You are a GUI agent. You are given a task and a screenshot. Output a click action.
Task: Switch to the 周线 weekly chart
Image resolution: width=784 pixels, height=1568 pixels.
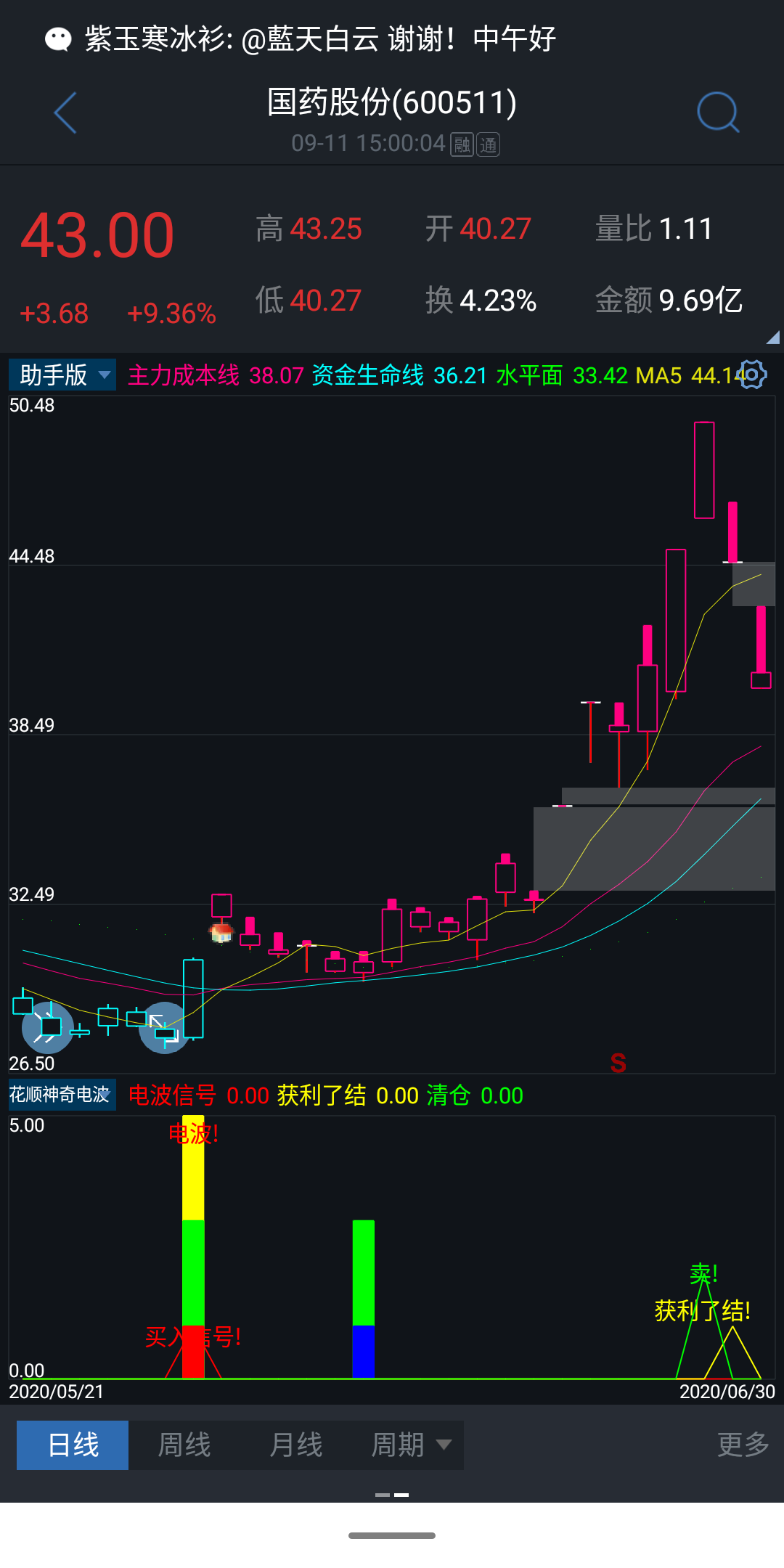pyautogui.click(x=184, y=1445)
